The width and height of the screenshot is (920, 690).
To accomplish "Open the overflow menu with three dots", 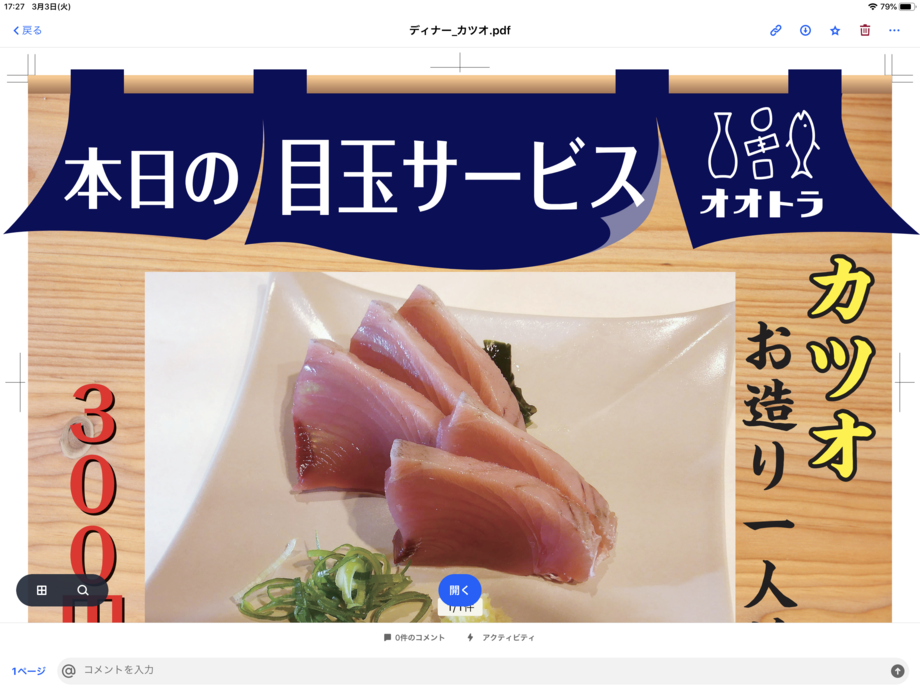I will tap(895, 30).
